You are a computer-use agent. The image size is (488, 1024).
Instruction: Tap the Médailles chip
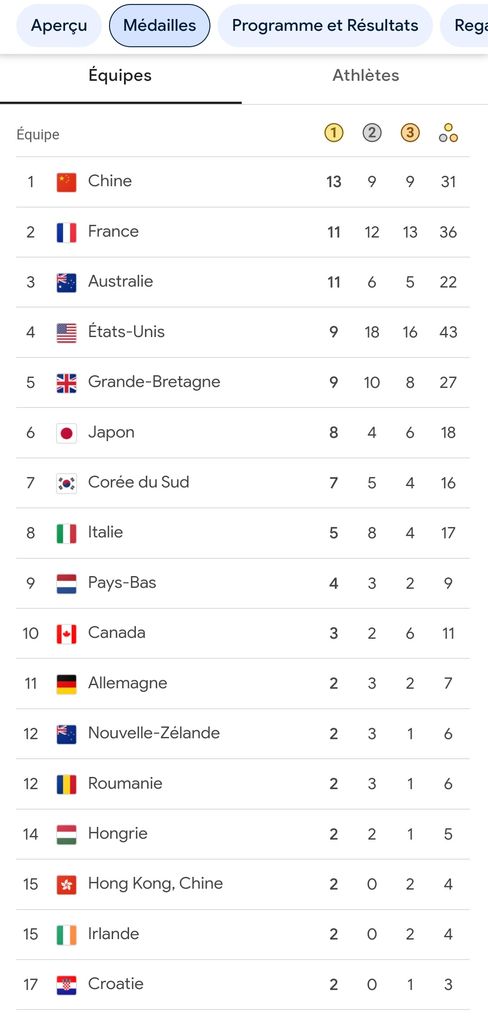[x=159, y=25]
